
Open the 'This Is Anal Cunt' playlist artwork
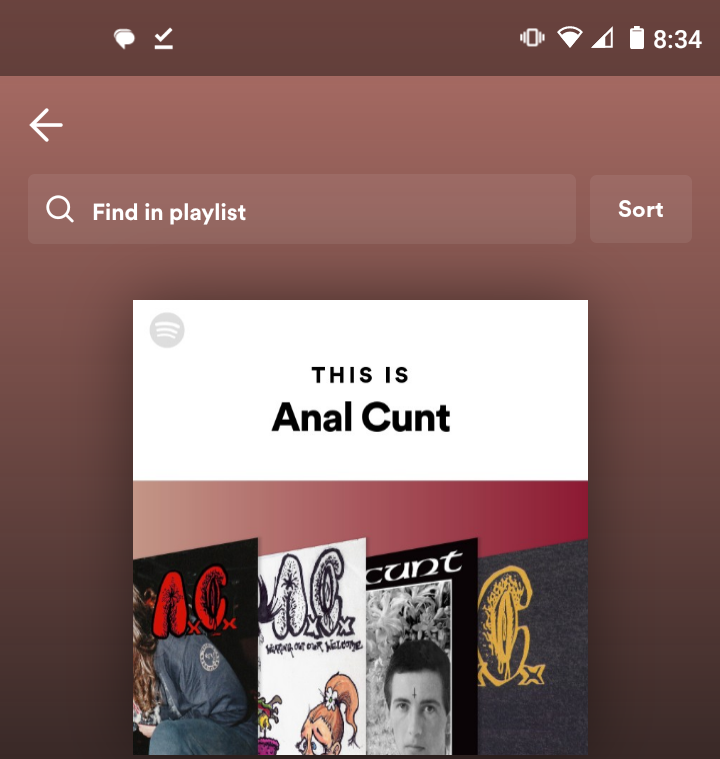pyautogui.click(x=360, y=520)
